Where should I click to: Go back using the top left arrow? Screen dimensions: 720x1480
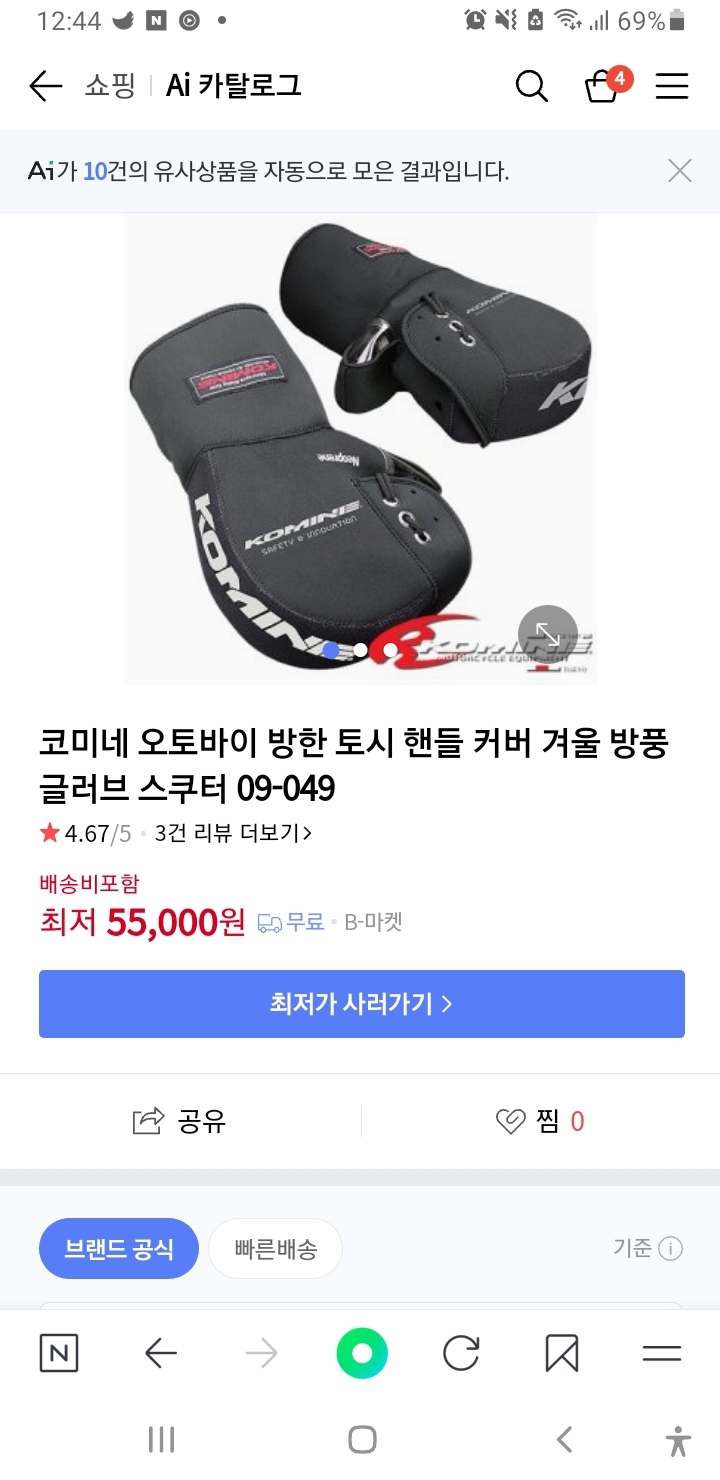coord(44,87)
